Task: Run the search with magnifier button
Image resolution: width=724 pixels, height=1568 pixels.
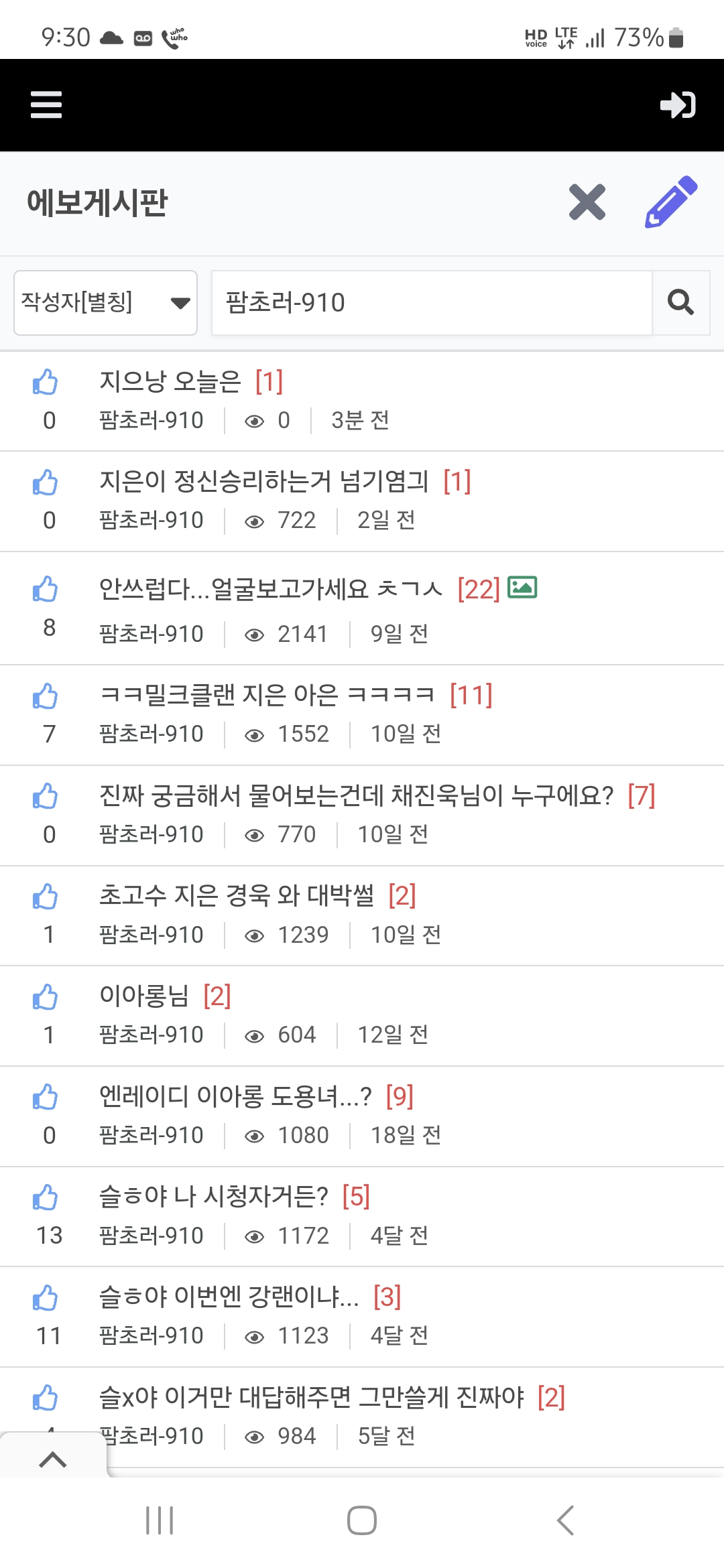Action: point(680,303)
